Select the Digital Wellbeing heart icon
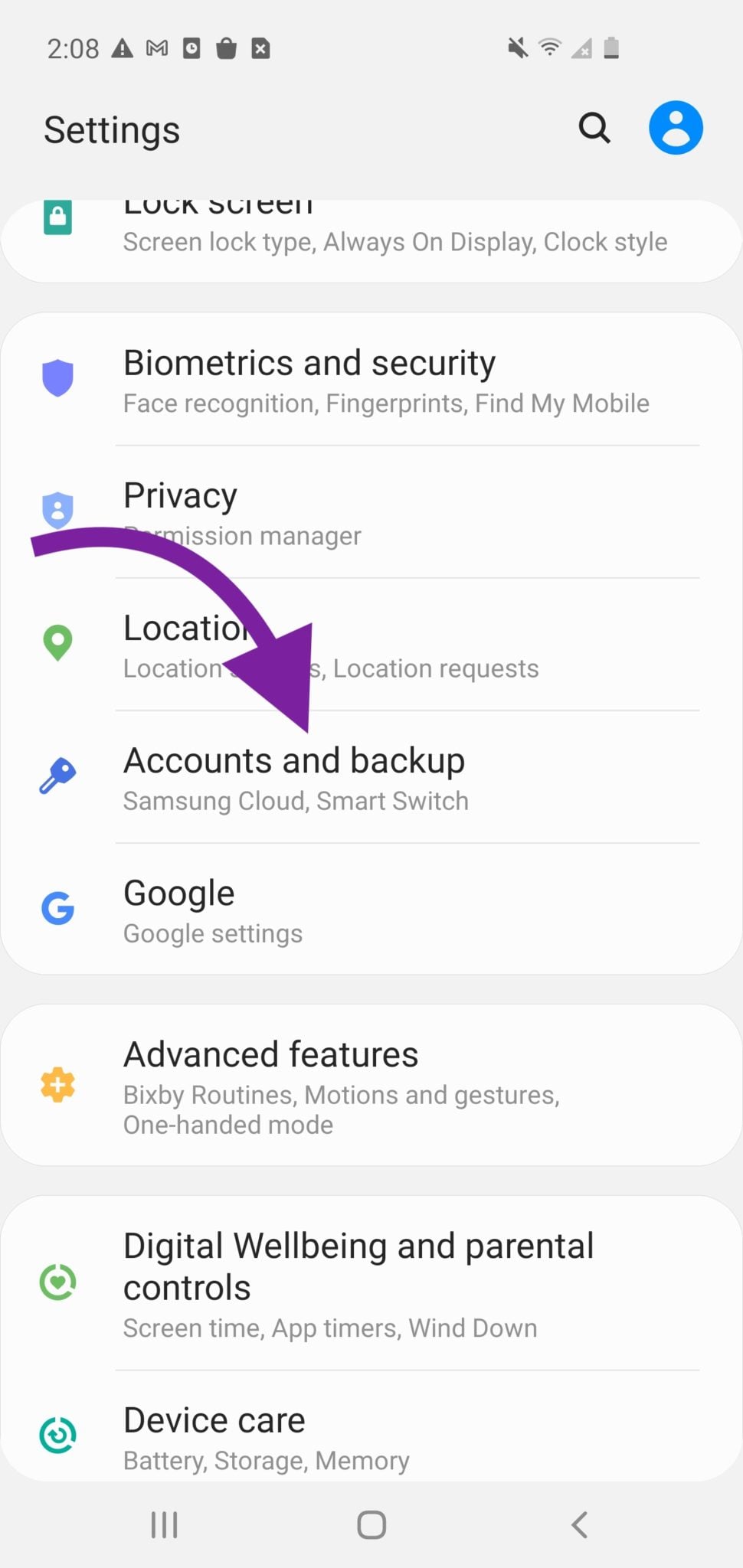The height and width of the screenshot is (1568, 743). coord(57,1282)
